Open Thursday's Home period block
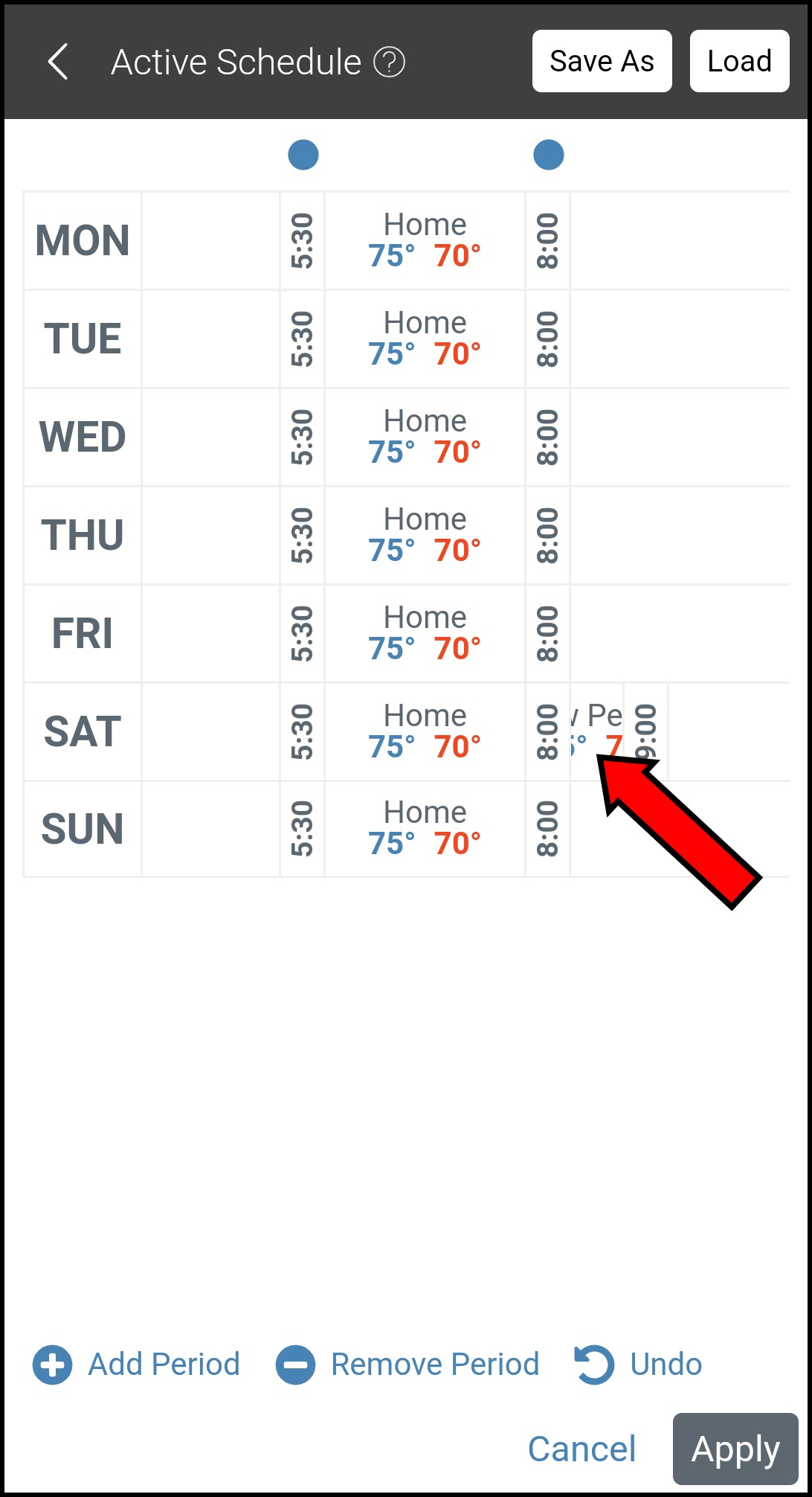Screen dimensions: 812x1497 [425, 535]
